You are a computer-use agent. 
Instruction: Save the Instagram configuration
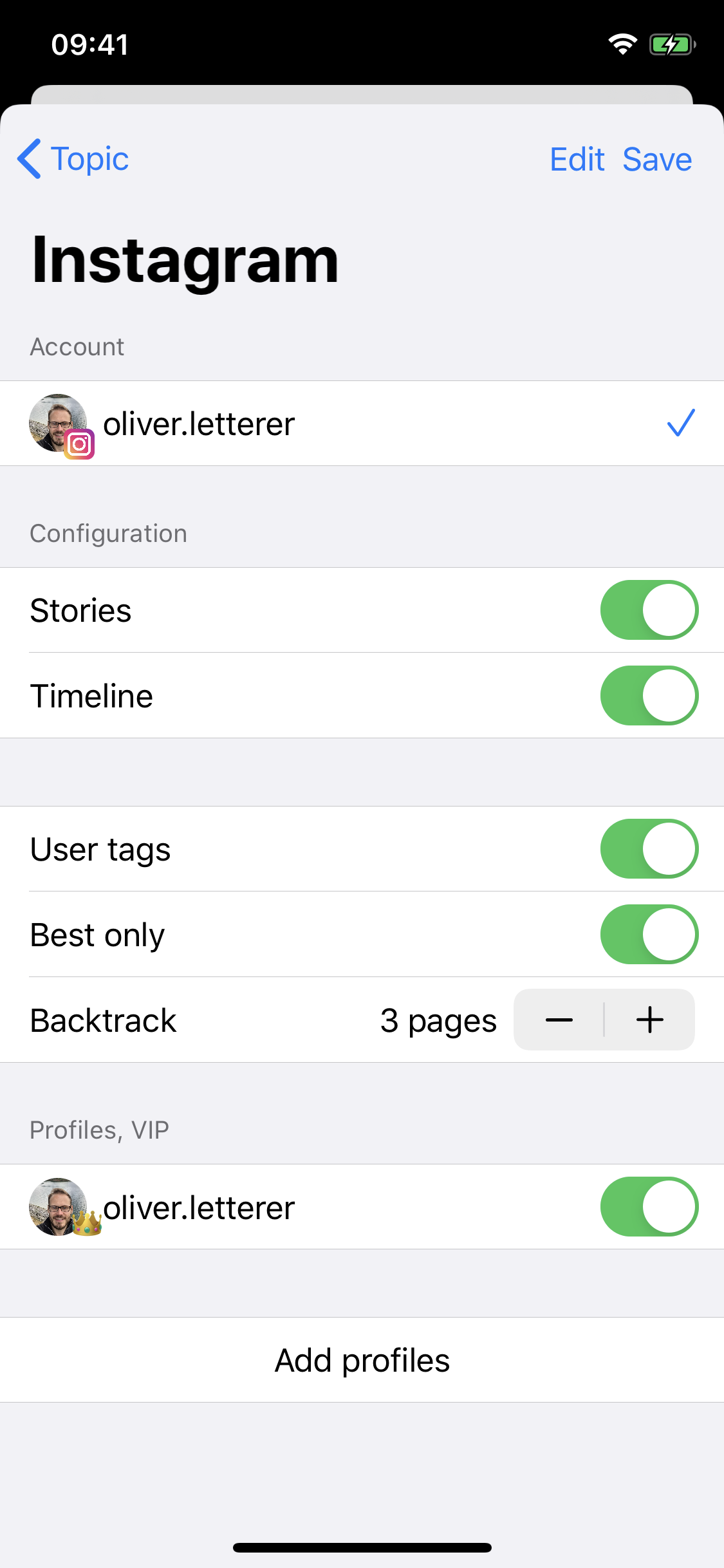coord(657,159)
